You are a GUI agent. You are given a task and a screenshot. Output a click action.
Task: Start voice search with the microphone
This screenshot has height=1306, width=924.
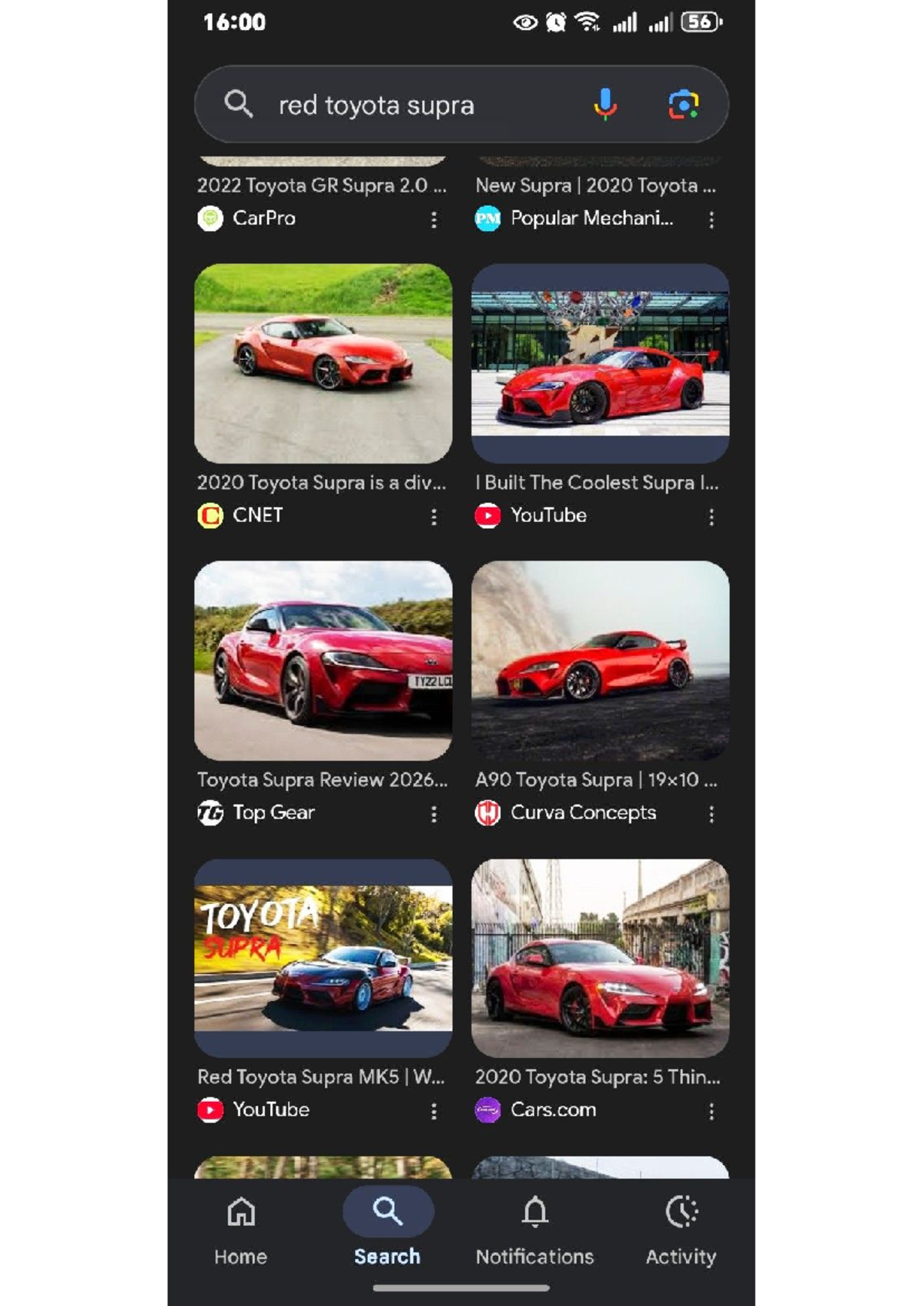[x=605, y=105]
